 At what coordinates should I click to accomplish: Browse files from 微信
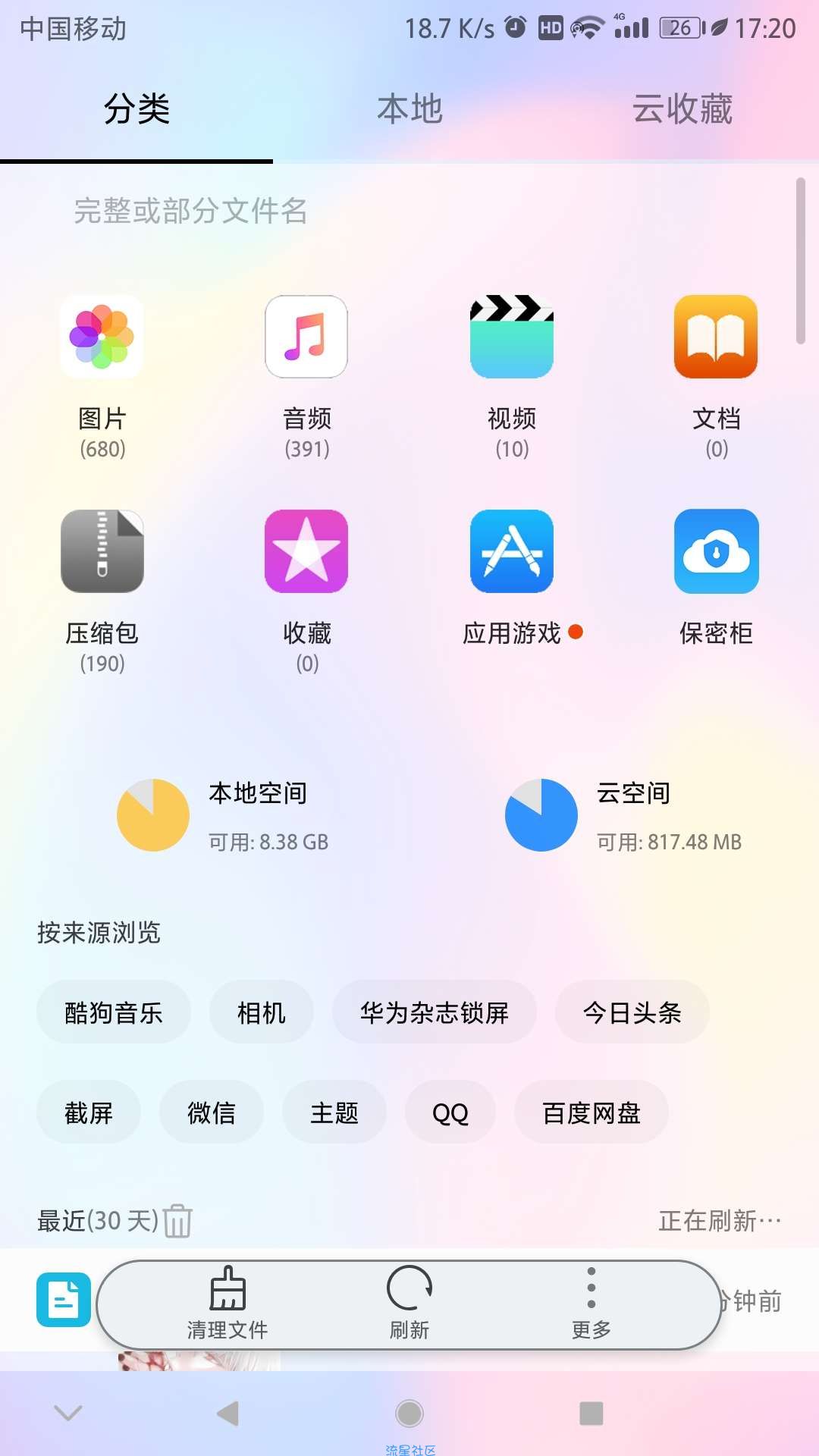212,1112
